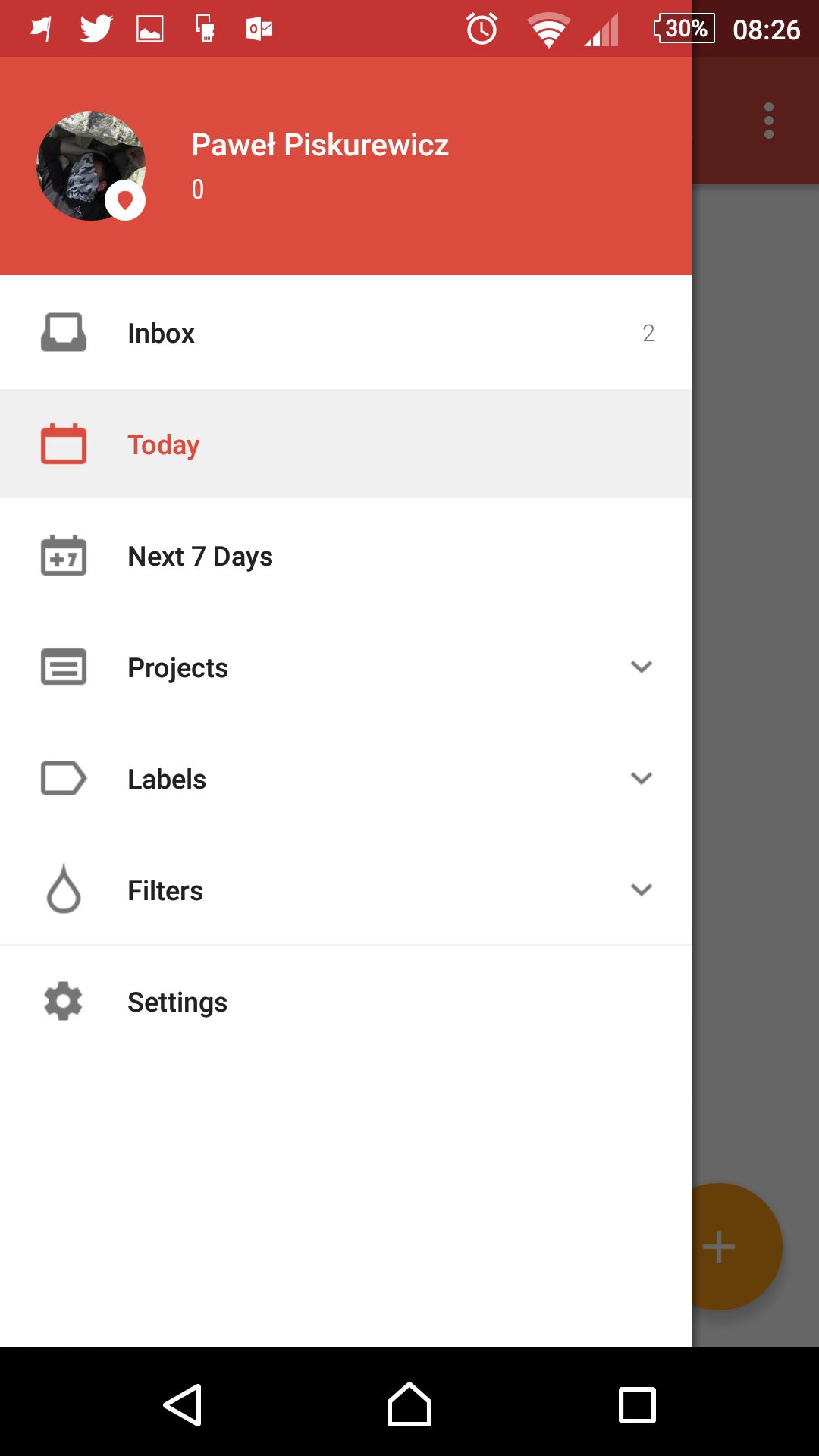Expand the Labels section

346,779
